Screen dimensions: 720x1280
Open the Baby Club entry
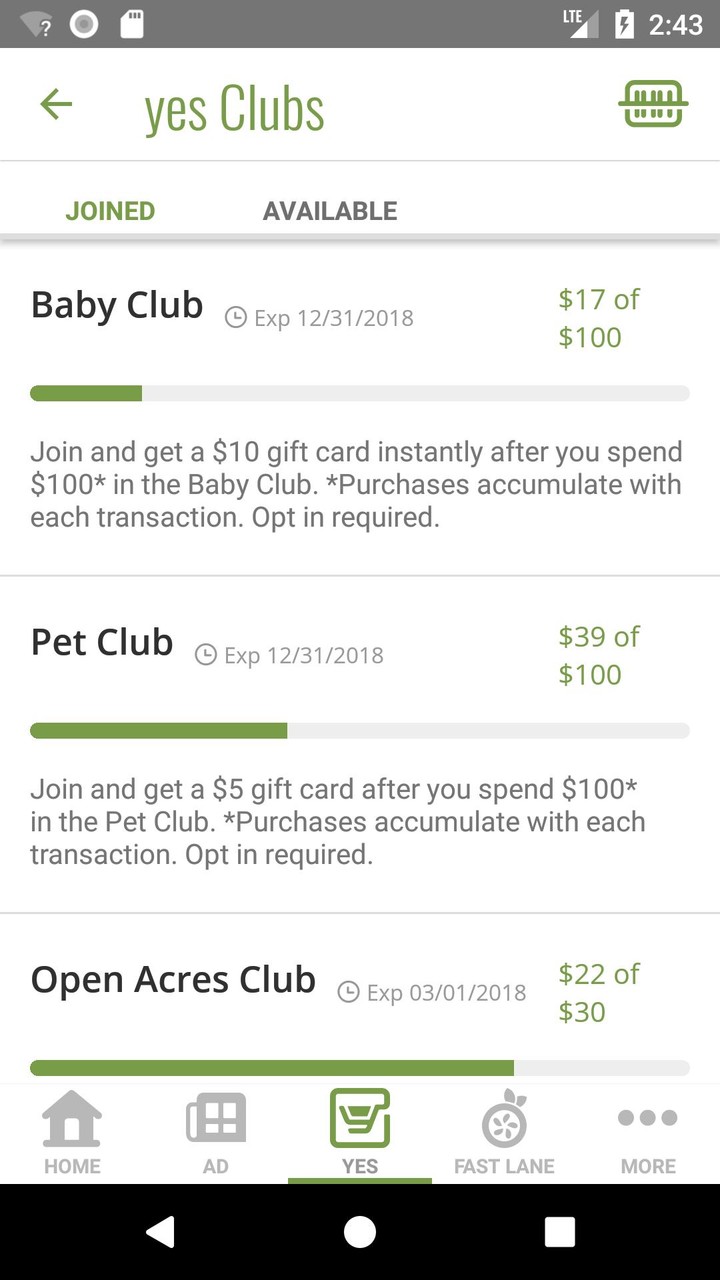coord(116,304)
